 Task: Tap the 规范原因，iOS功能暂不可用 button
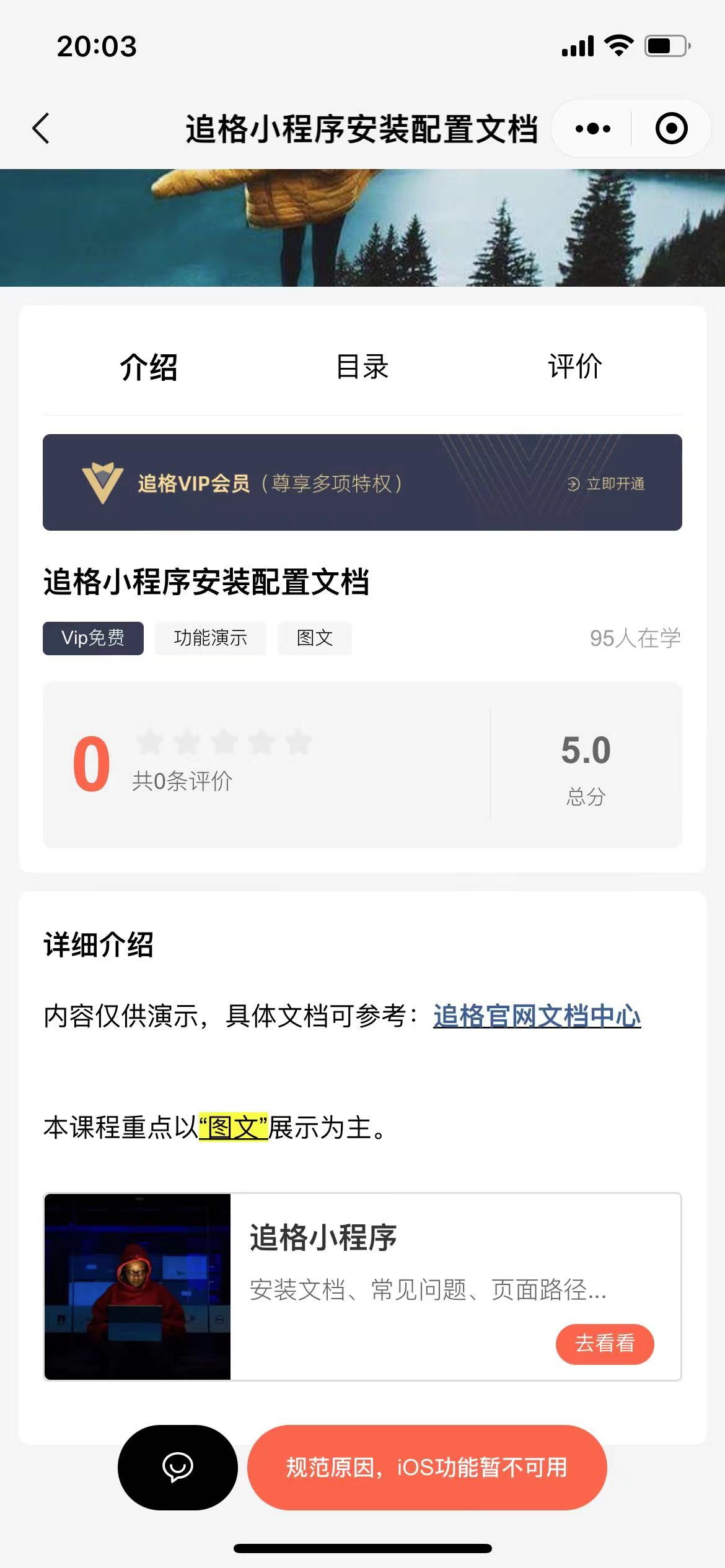pyautogui.click(x=427, y=1467)
